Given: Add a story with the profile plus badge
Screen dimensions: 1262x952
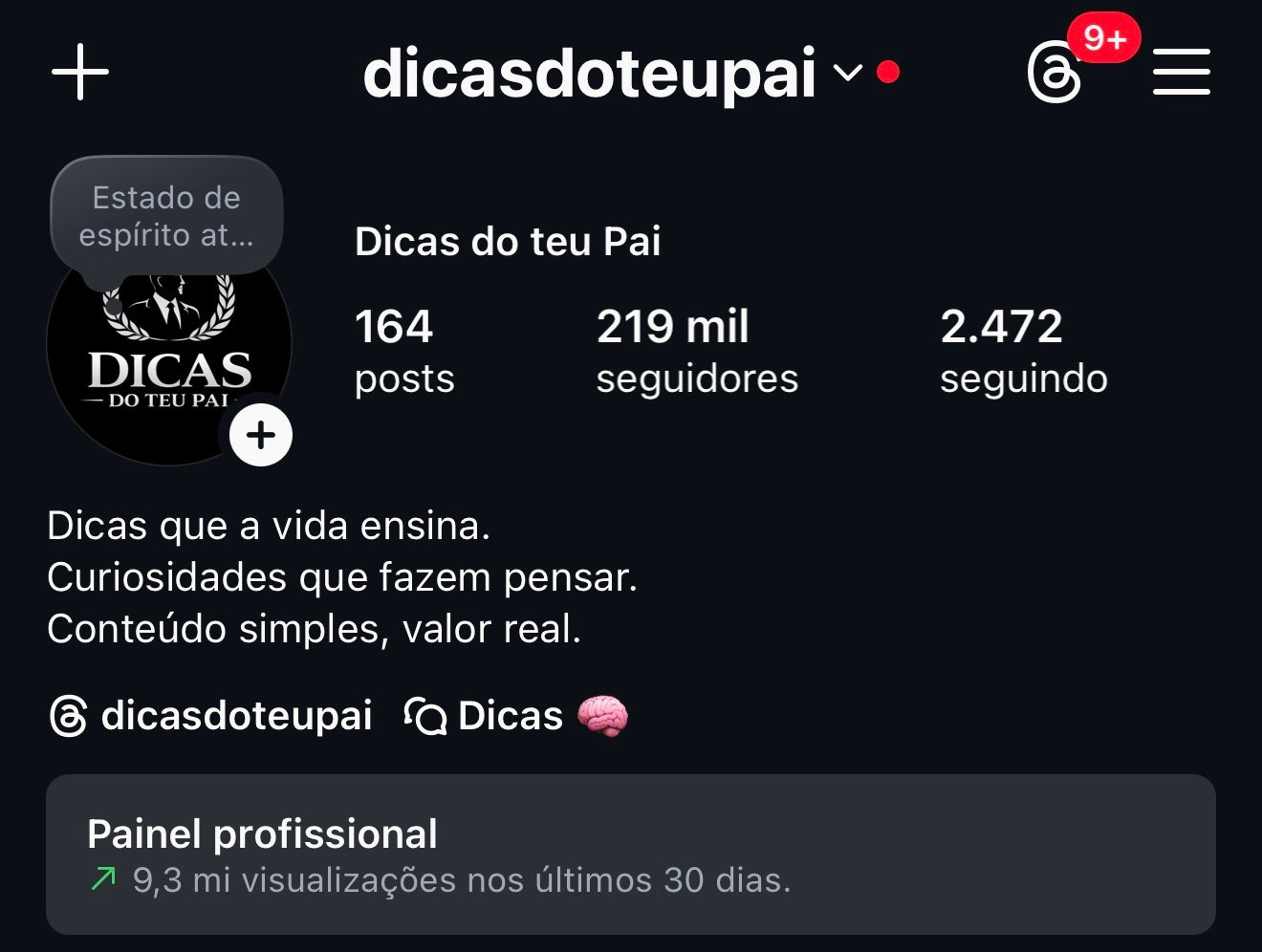Looking at the screenshot, I should (261, 436).
